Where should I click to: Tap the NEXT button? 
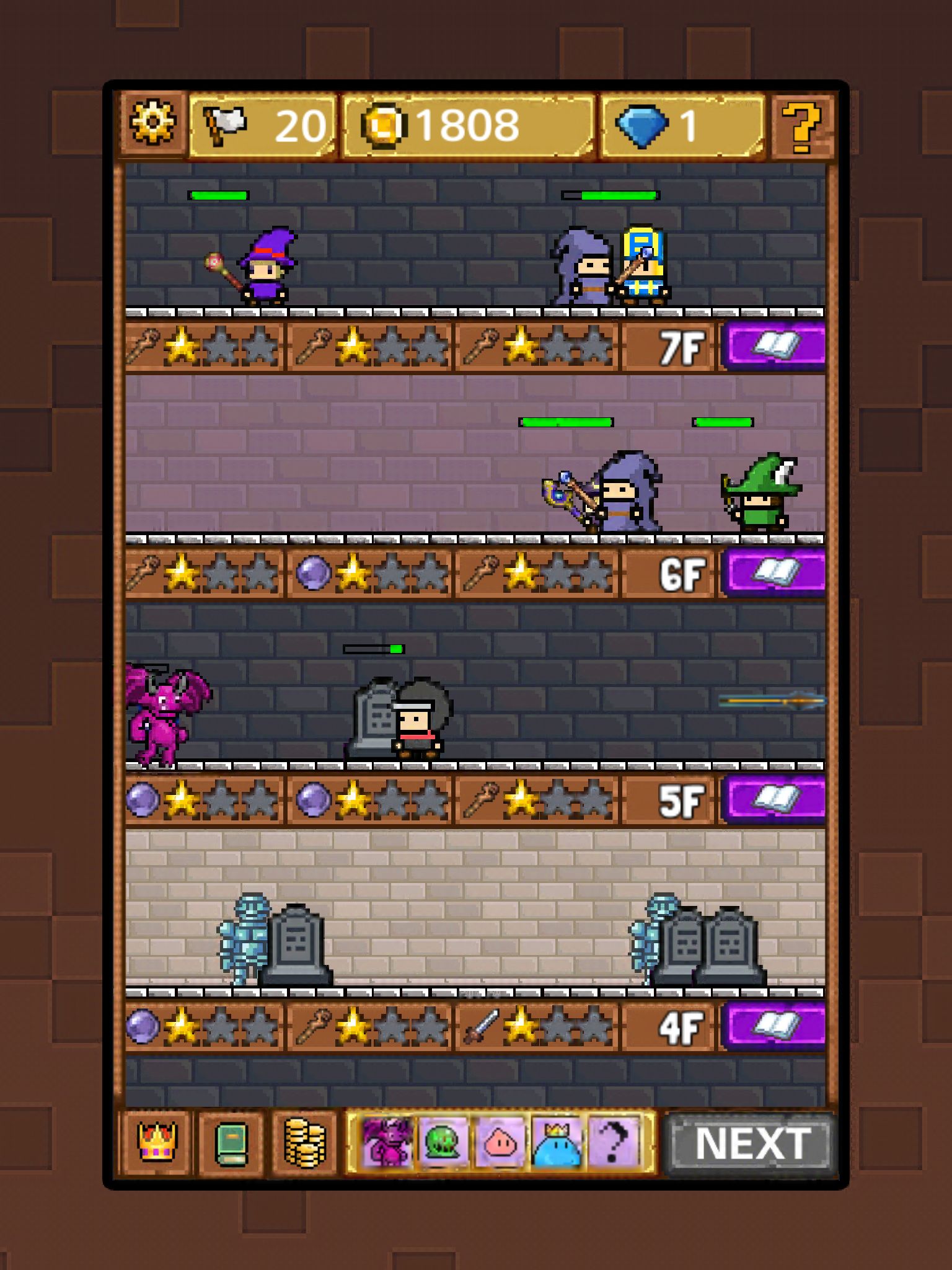click(x=751, y=1143)
